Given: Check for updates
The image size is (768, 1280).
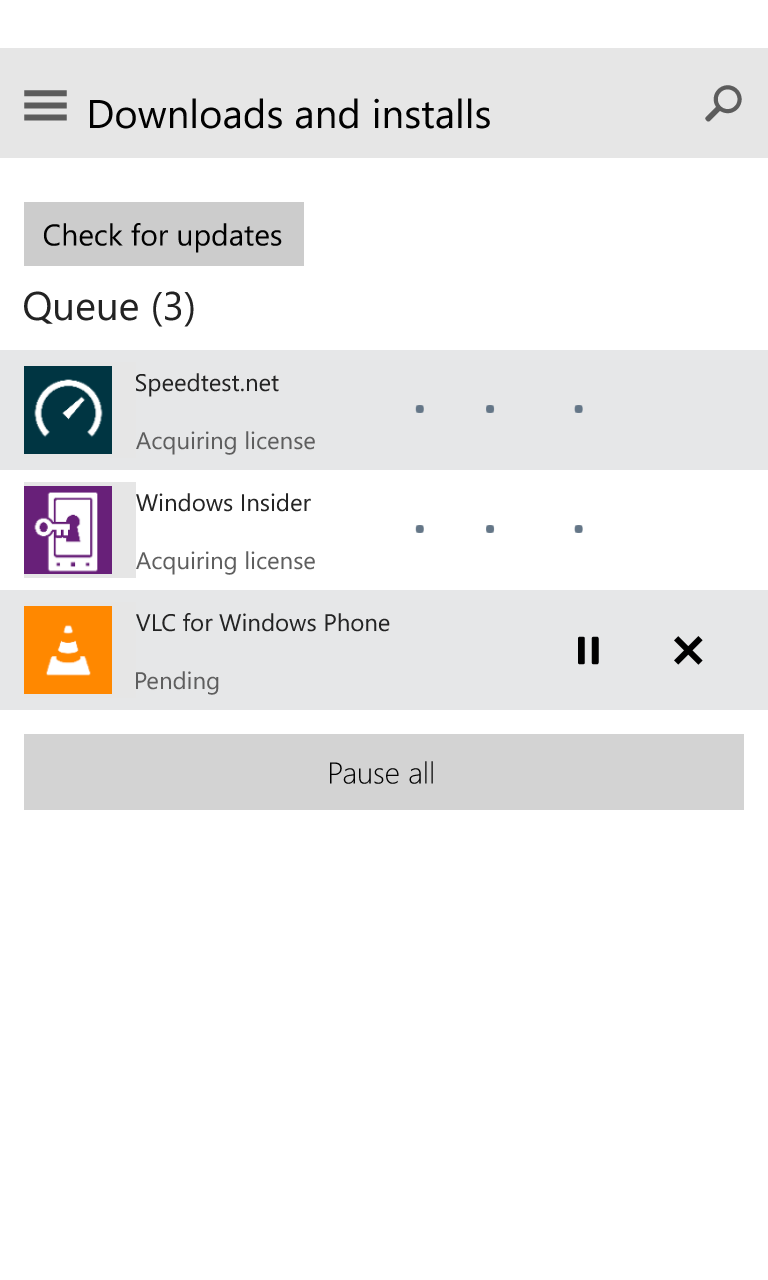Looking at the screenshot, I should tap(163, 235).
